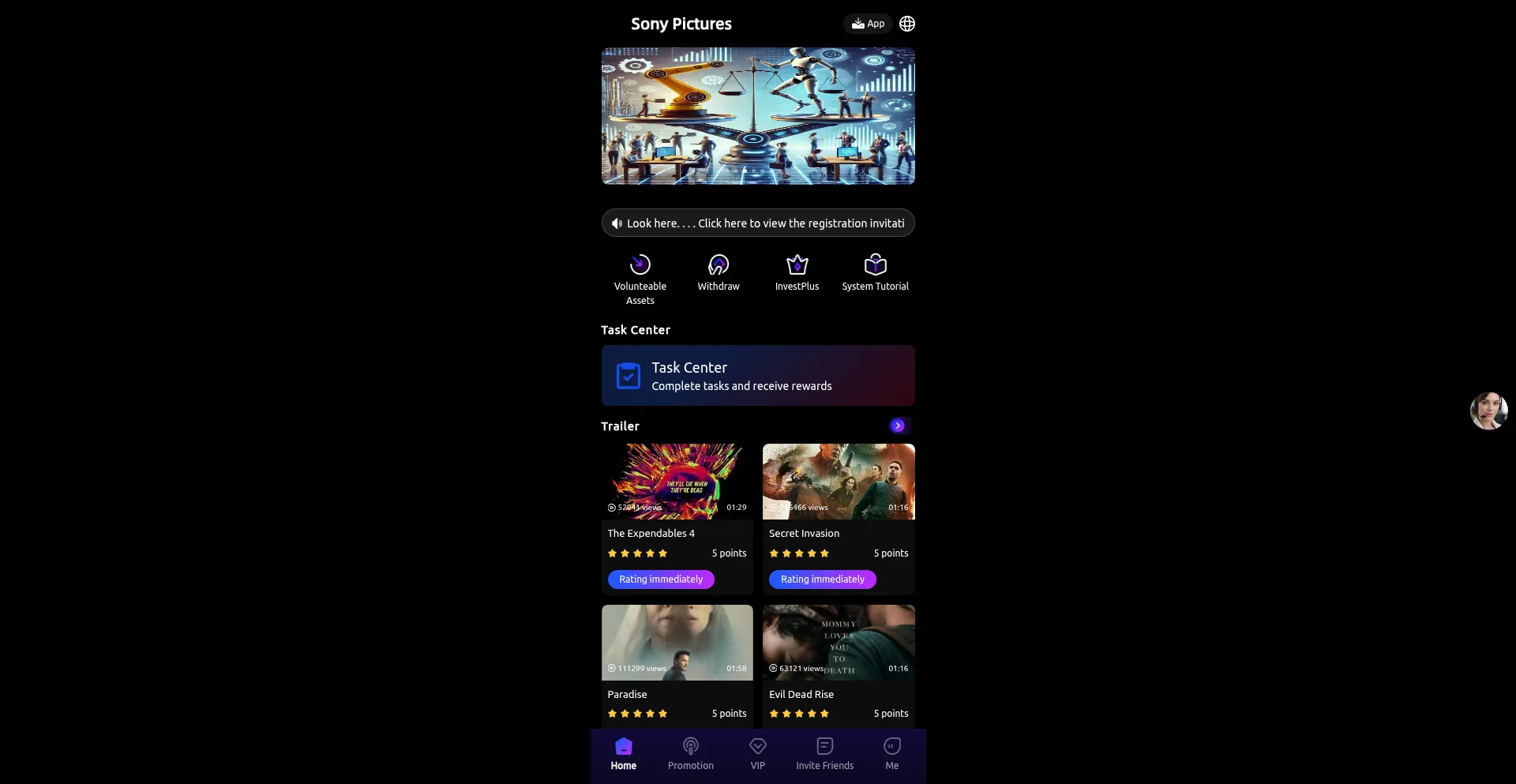
Task: Open the Withdraw shortcut
Action: [x=719, y=272]
